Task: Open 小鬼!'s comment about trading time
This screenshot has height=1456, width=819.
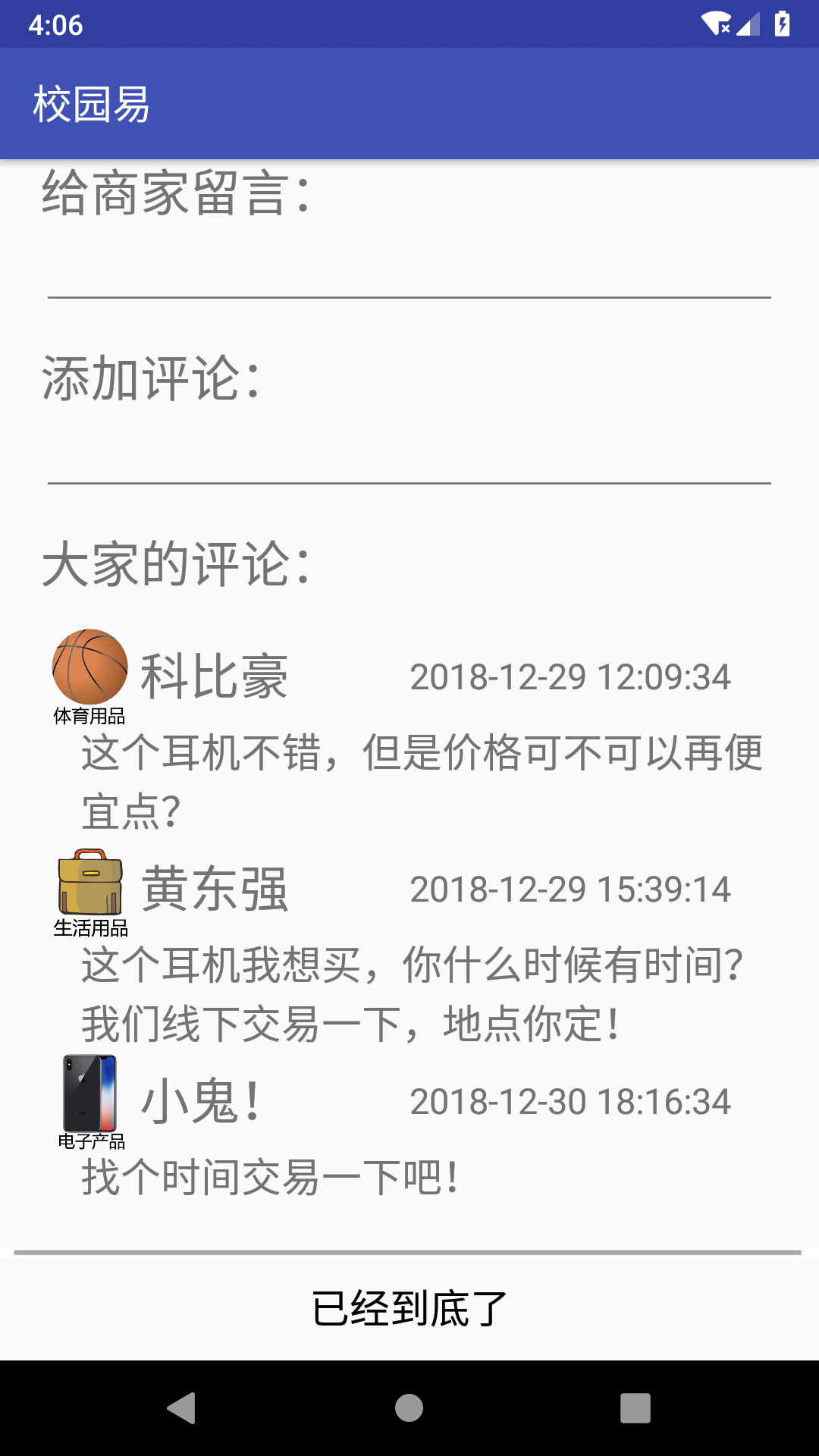Action: pyautogui.click(x=270, y=1177)
